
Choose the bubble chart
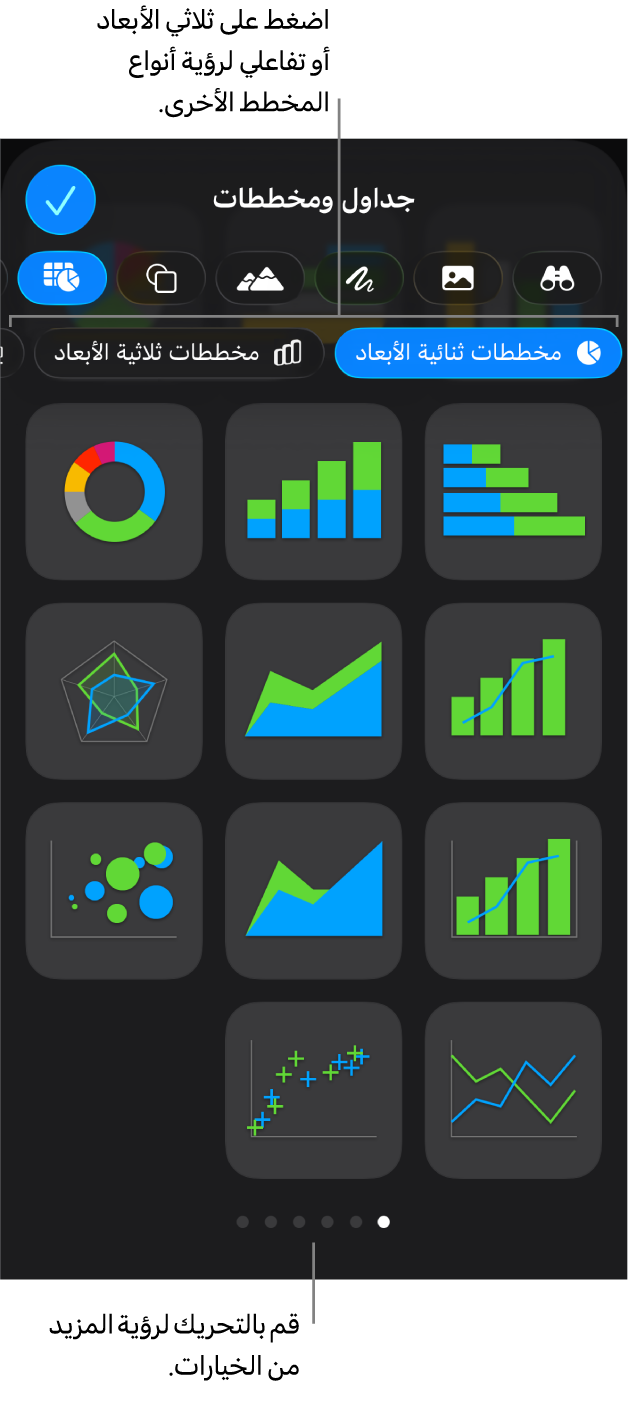tap(114, 890)
